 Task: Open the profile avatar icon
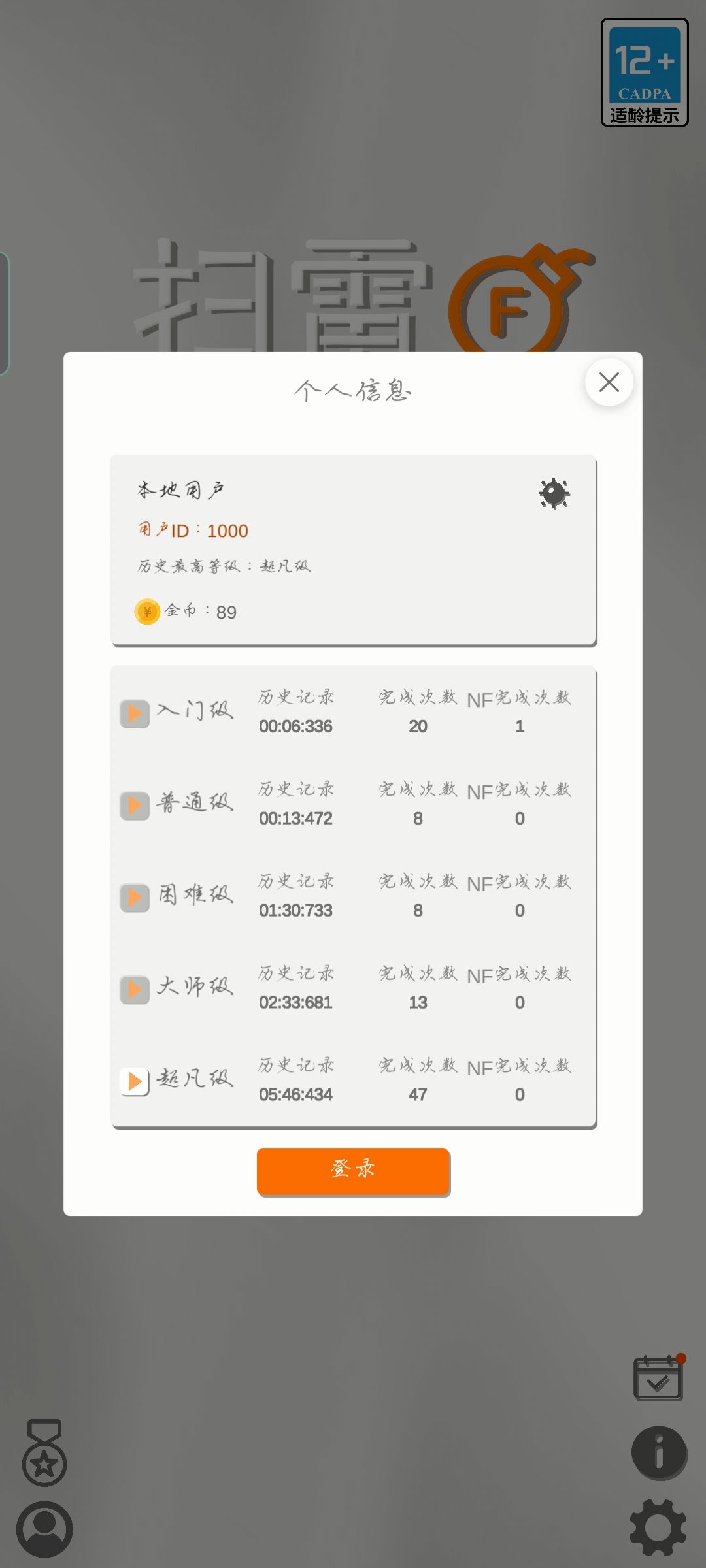(x=44, y=1529)
